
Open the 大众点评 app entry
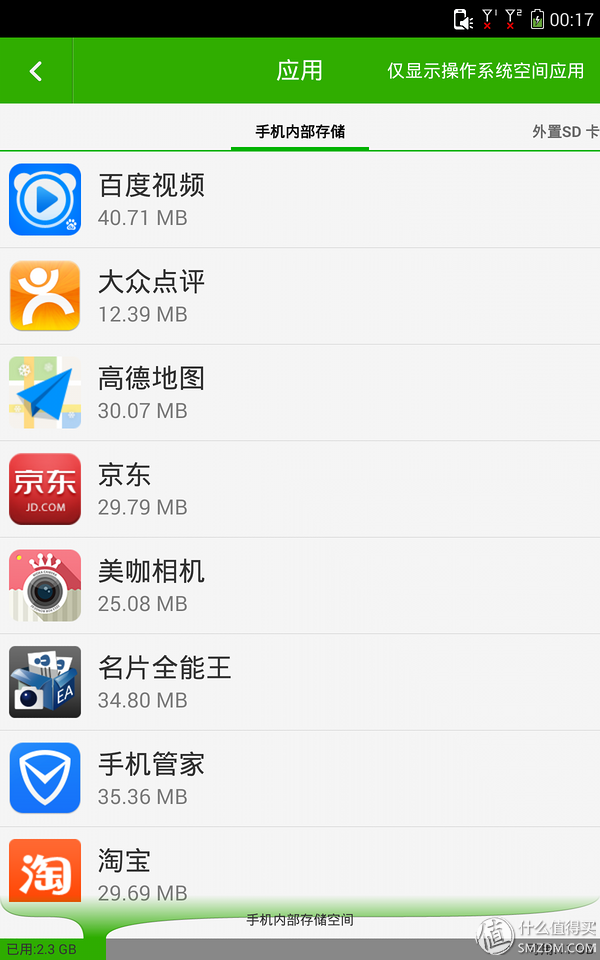[300, 296]
